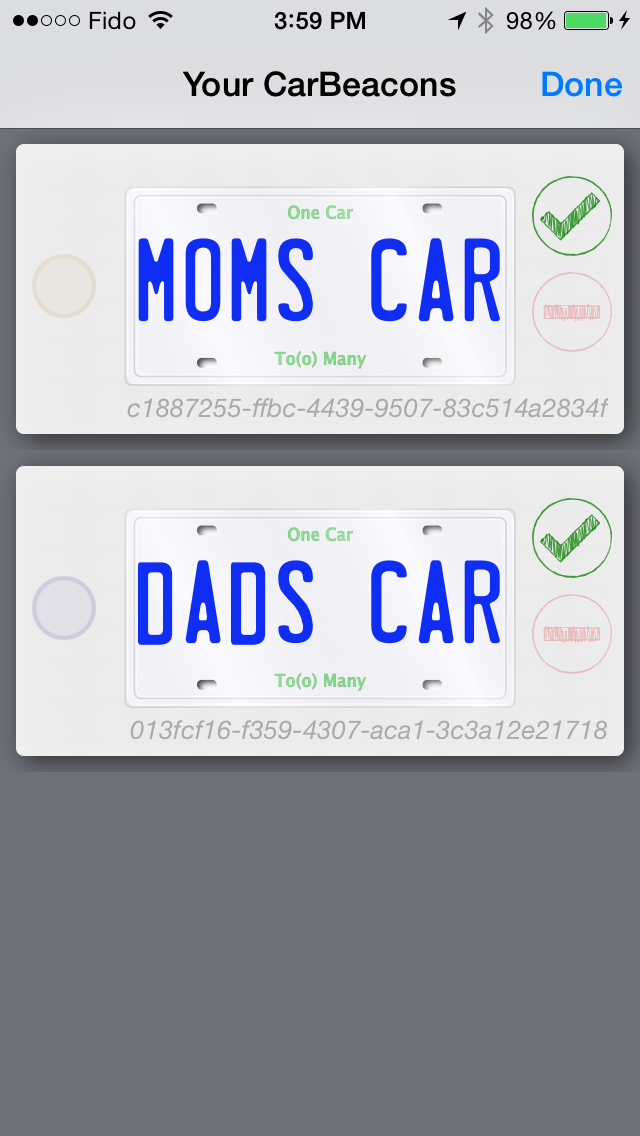Tap the green checkmark for DADS CAR

click(572, 538)
